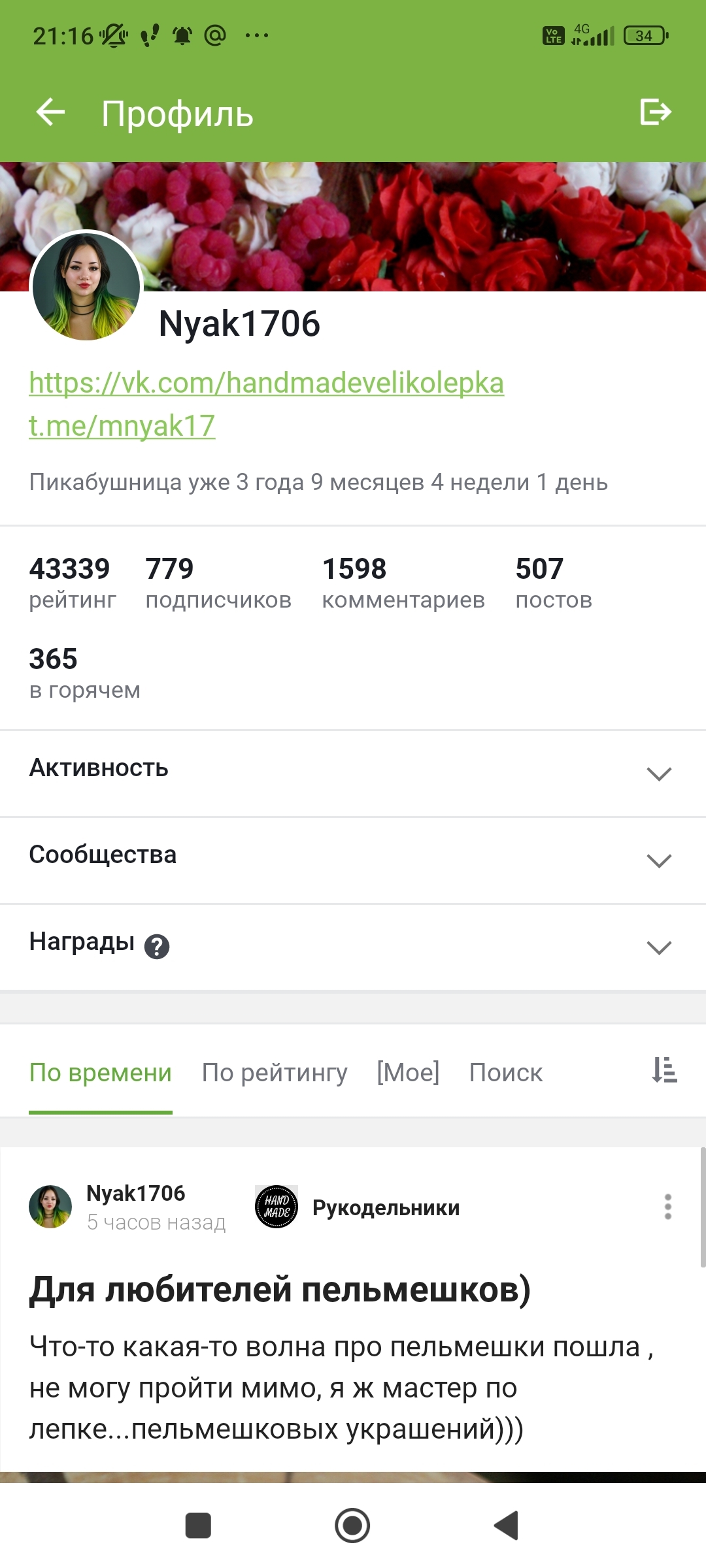Screen dimensions: 706x1568
Task: Open the post Для любителей пельмешков)
Action: (280, 1290)
